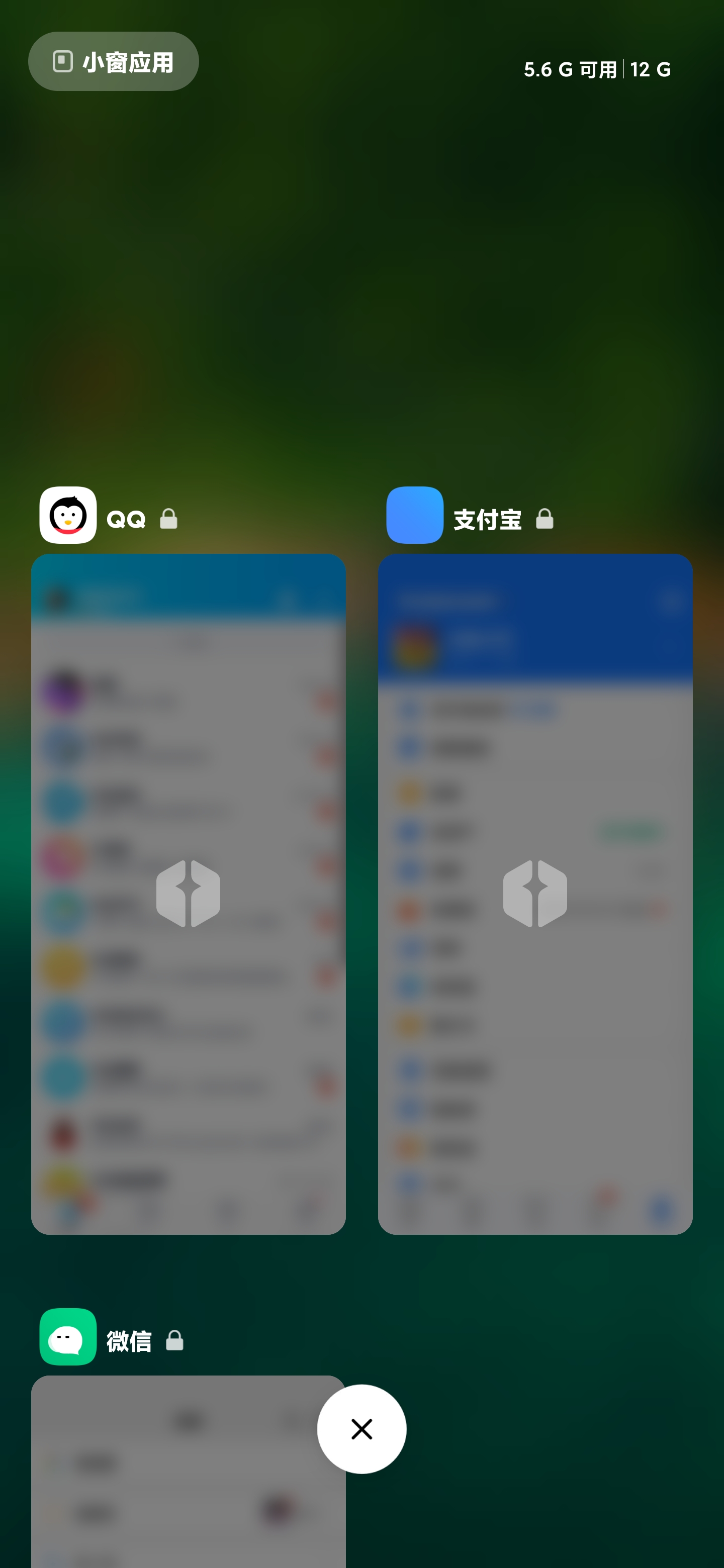
Task: Open the 微信 recent app card
Action: click(x=188, y=1471)
